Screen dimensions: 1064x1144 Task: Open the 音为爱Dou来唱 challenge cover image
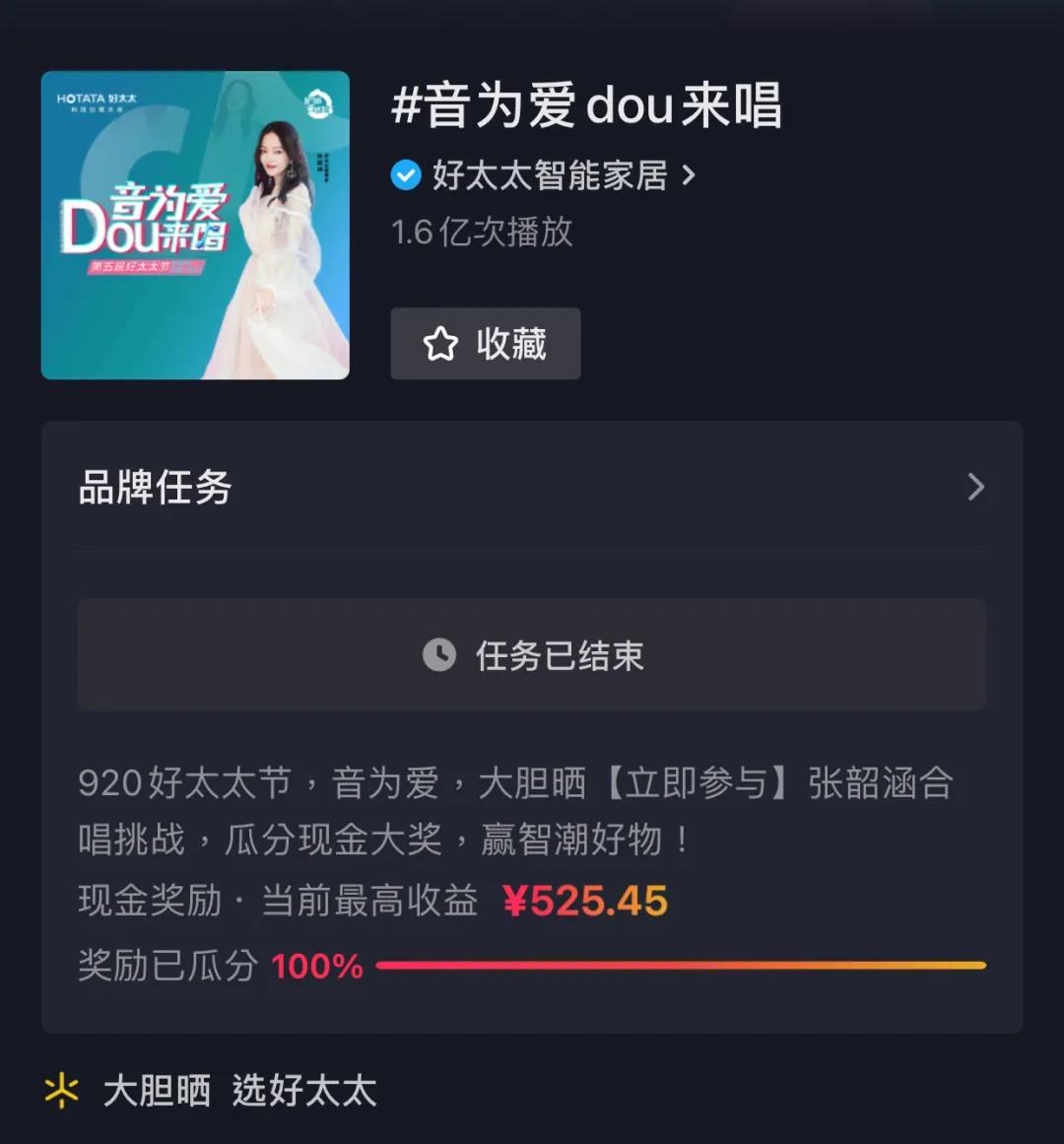click(x=195, y=226)
